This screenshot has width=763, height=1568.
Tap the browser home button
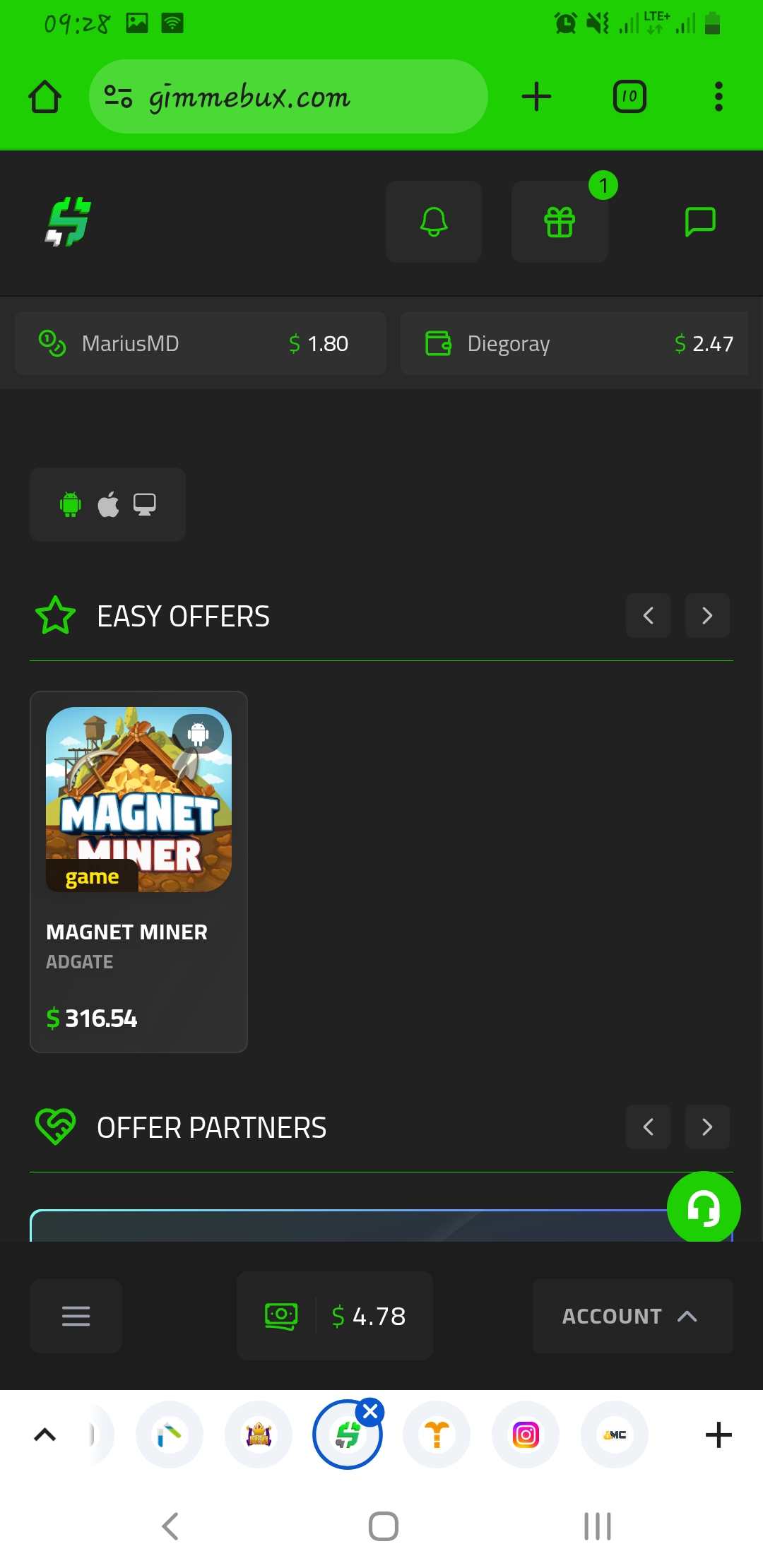(x=45, y=97)
